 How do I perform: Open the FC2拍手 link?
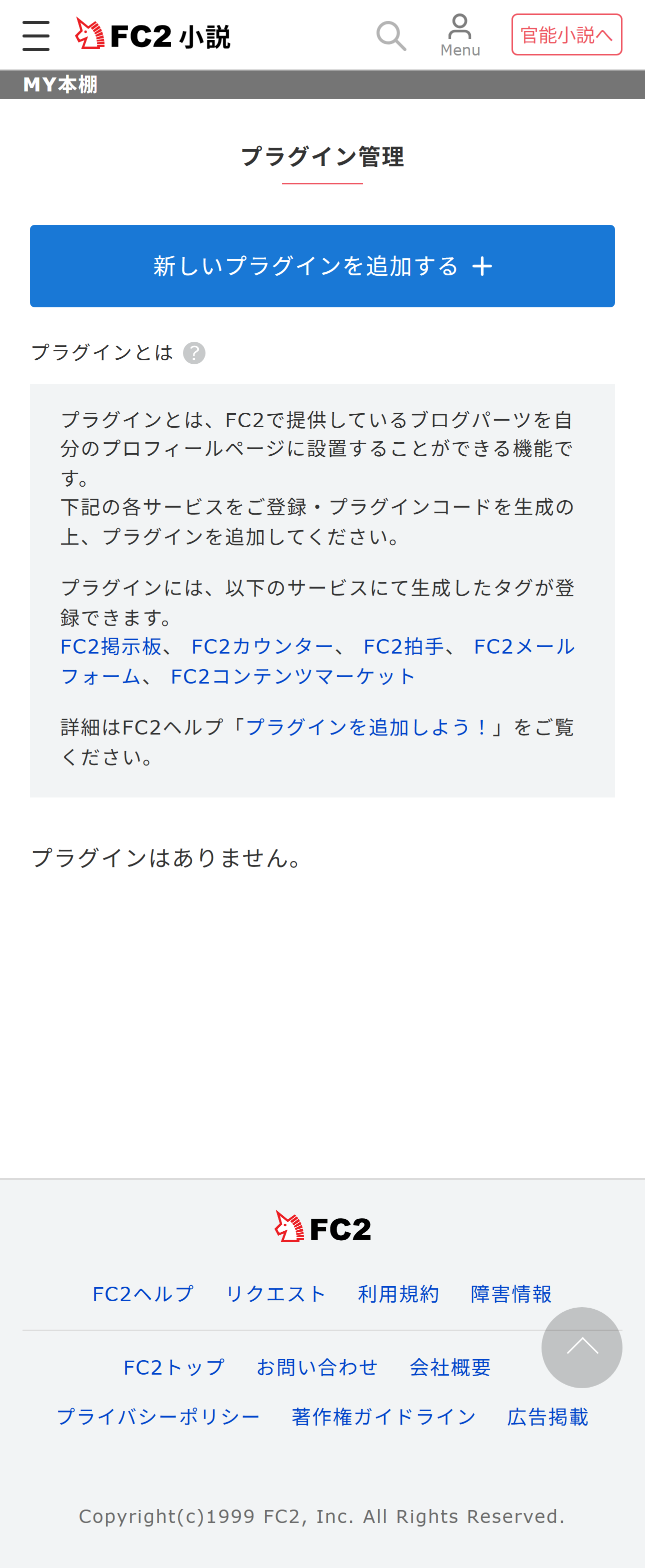403,647
